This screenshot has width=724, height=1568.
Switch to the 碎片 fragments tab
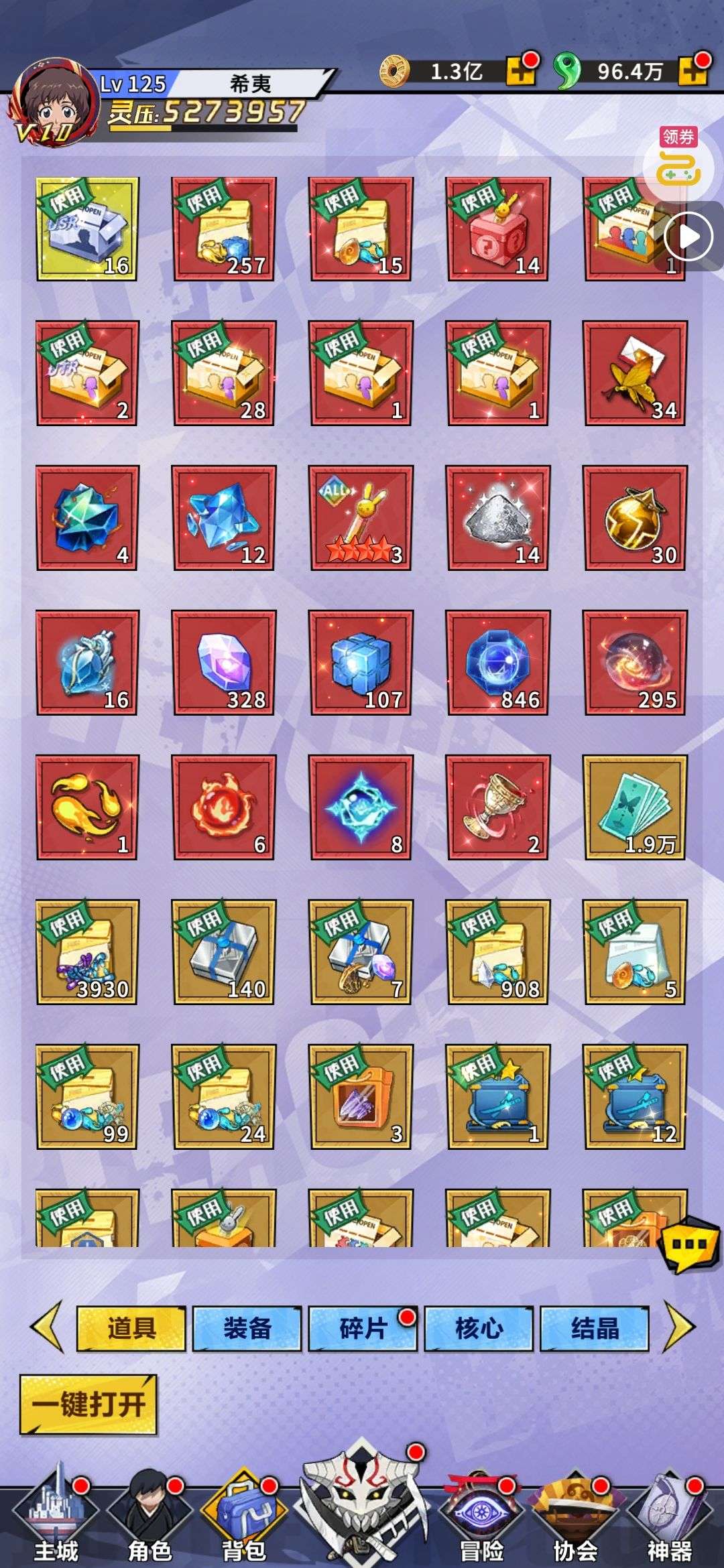[363, 1327]
